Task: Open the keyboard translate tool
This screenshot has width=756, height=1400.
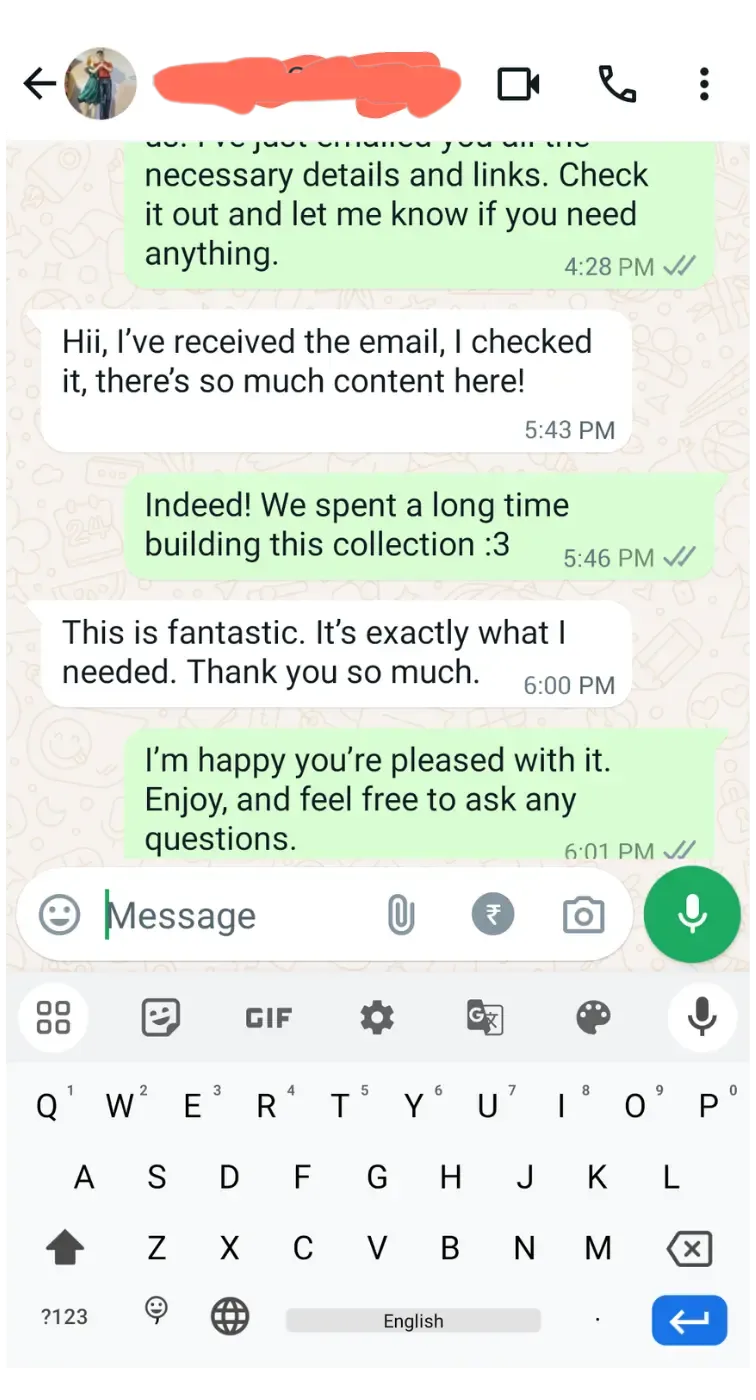Action: [x=485, y=1018]
